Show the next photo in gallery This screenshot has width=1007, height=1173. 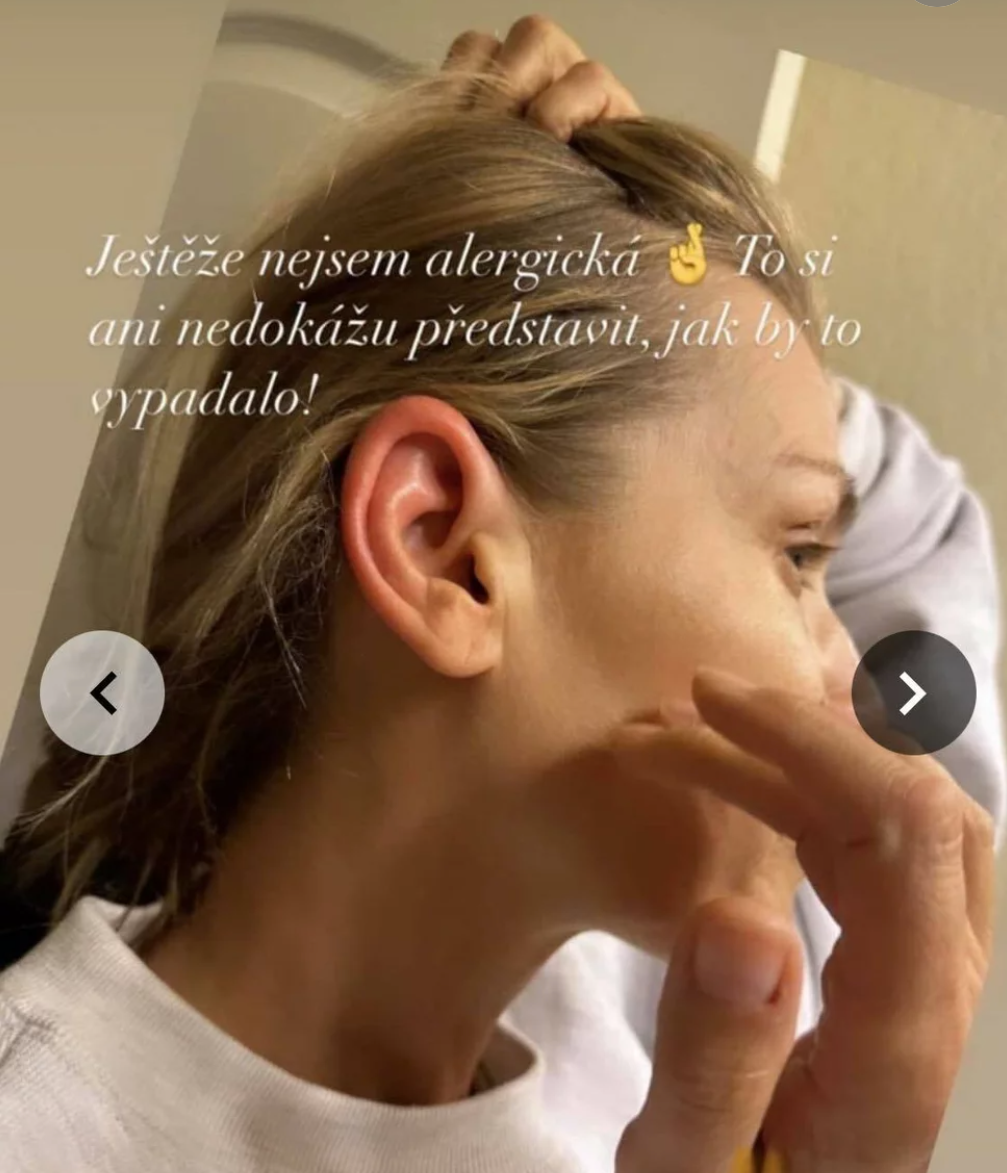(x=913, y=692)
